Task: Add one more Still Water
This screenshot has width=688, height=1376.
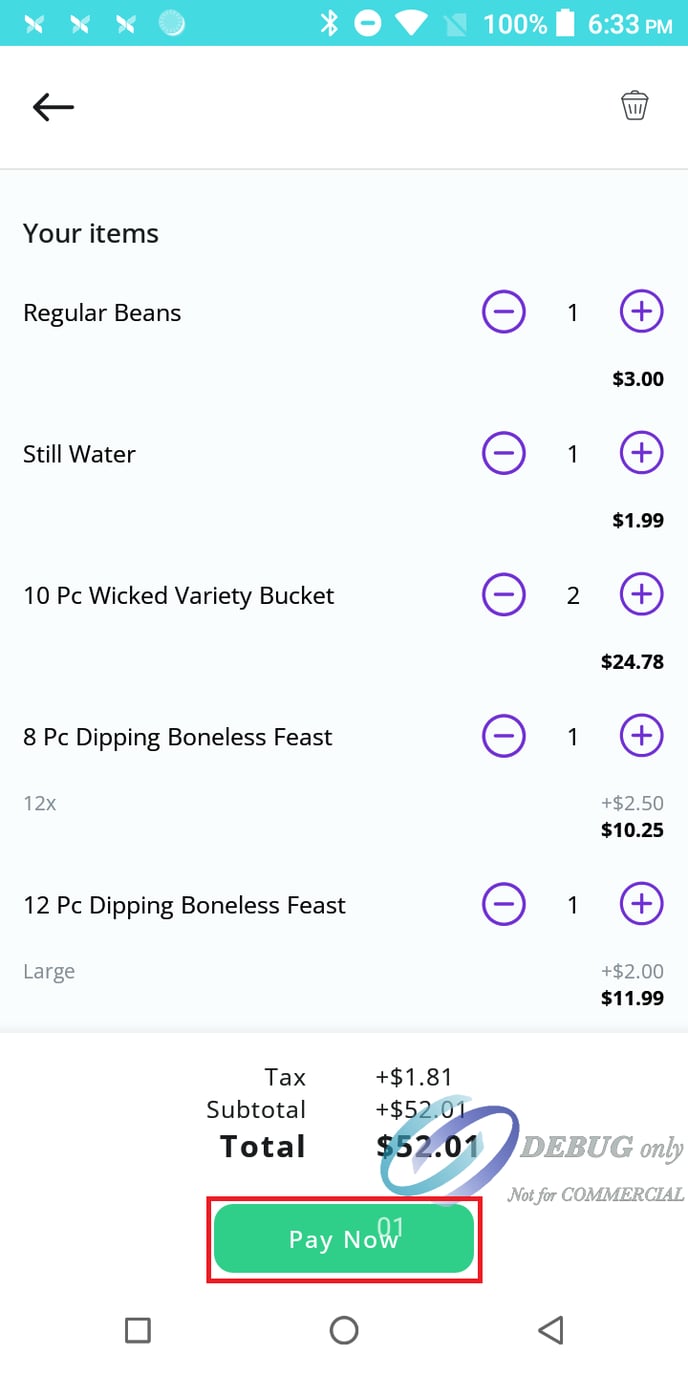Action: coord(641,454)
